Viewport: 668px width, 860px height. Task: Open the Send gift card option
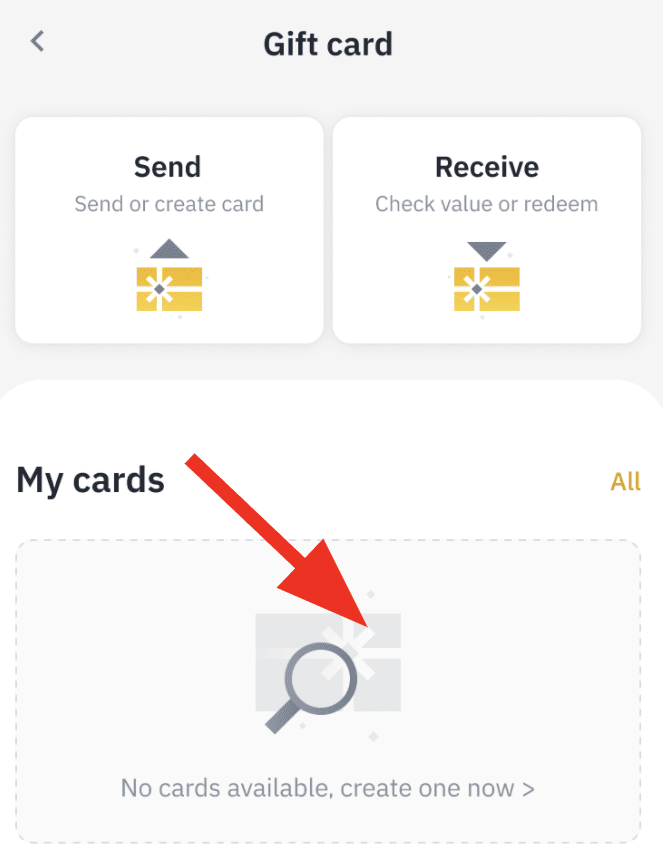click(x=169, y=229)
